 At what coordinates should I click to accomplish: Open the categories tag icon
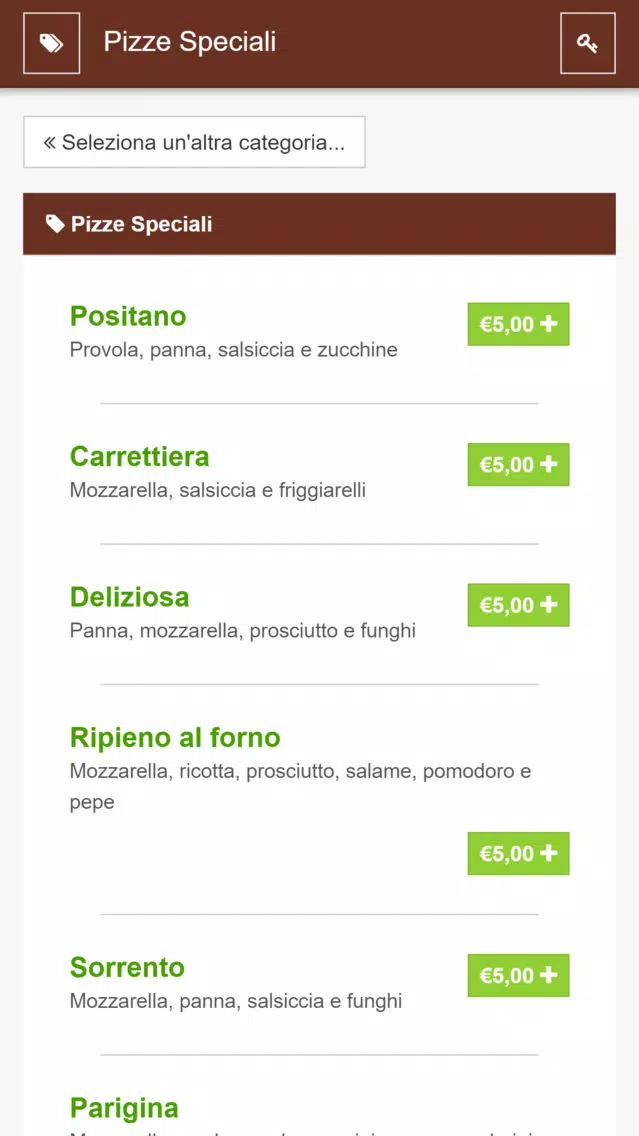point(51,43)
